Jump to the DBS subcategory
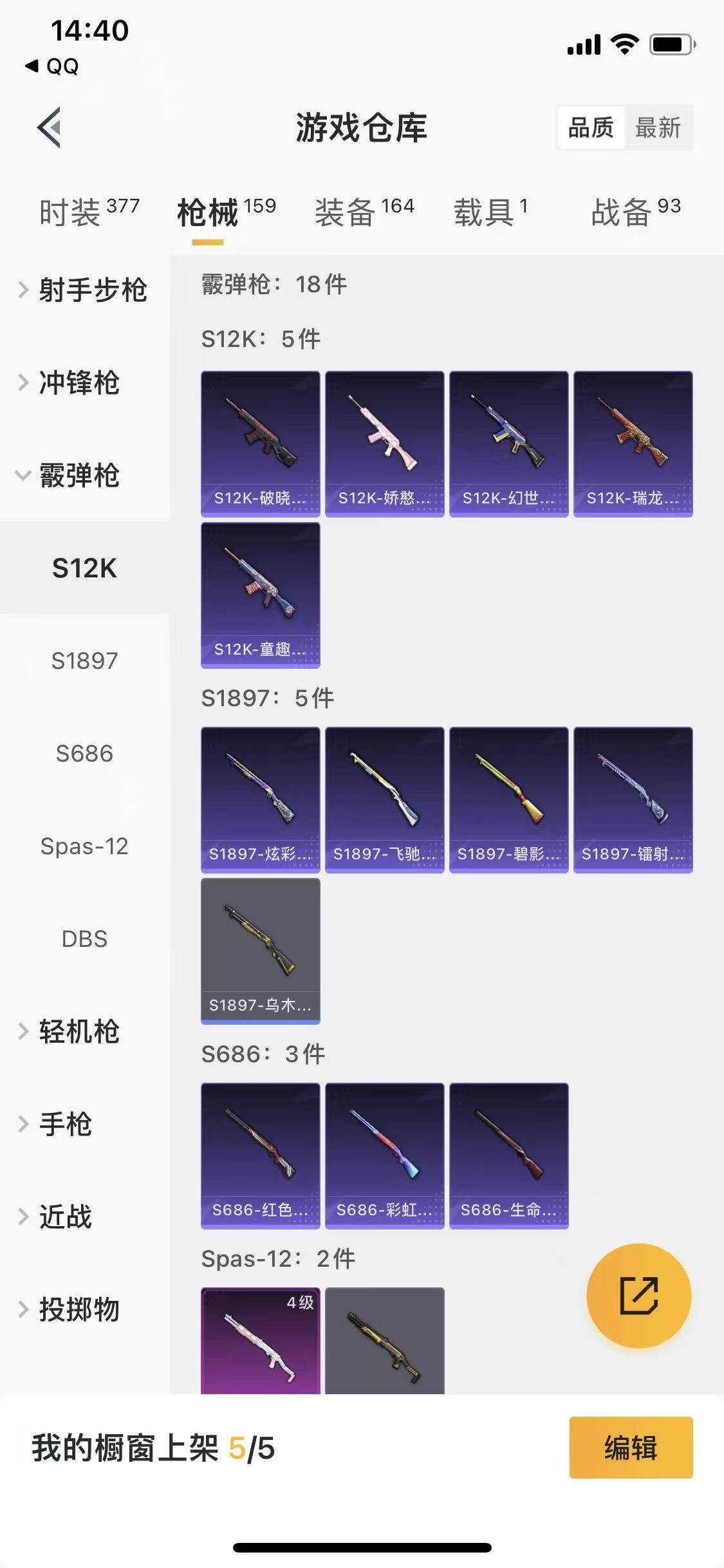The width and height of the screenshot is (724, 1568). 84,938
